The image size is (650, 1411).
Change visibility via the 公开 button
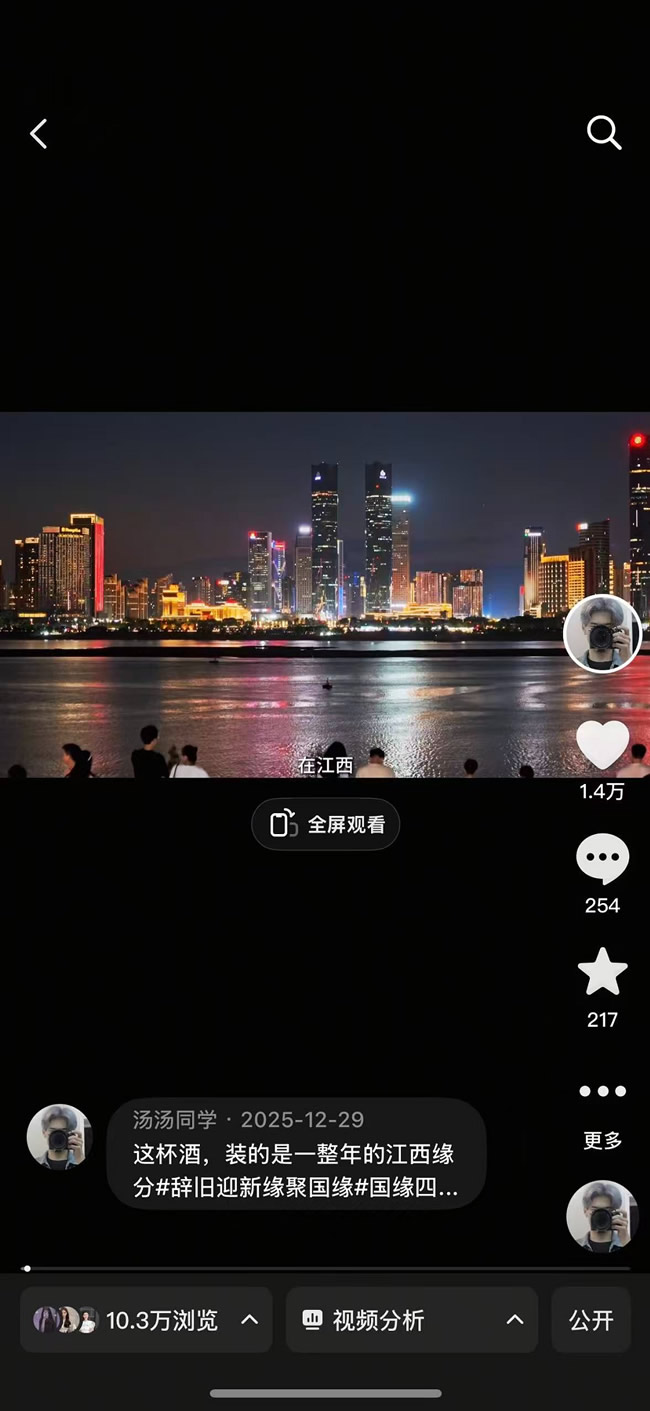pos(591,1320)
